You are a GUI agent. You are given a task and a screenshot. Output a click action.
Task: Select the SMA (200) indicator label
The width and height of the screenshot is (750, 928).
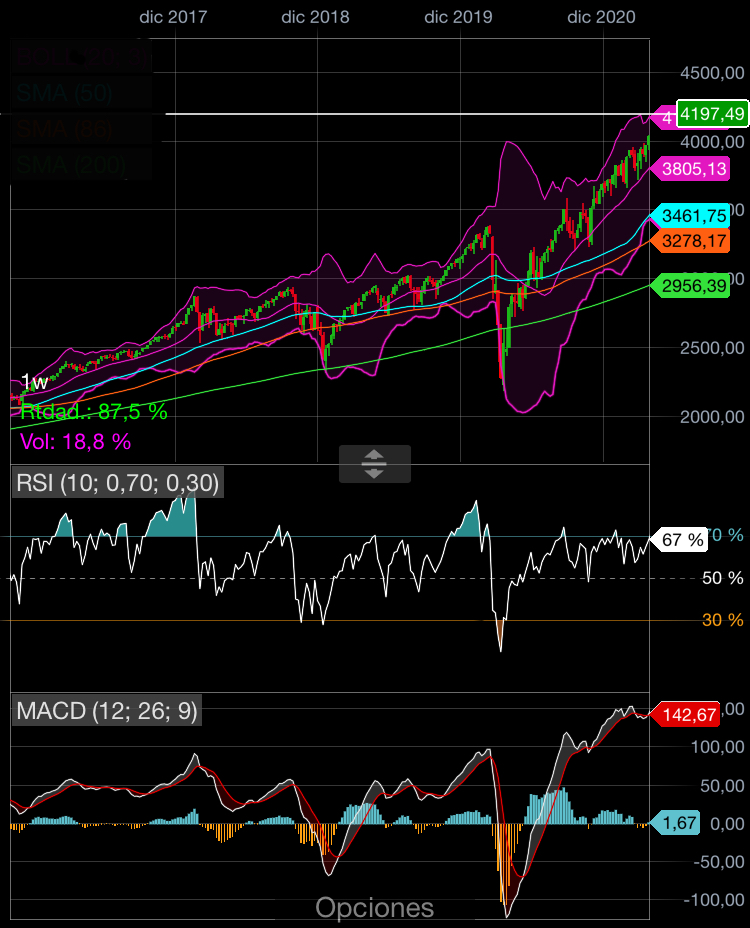(69, 163)
